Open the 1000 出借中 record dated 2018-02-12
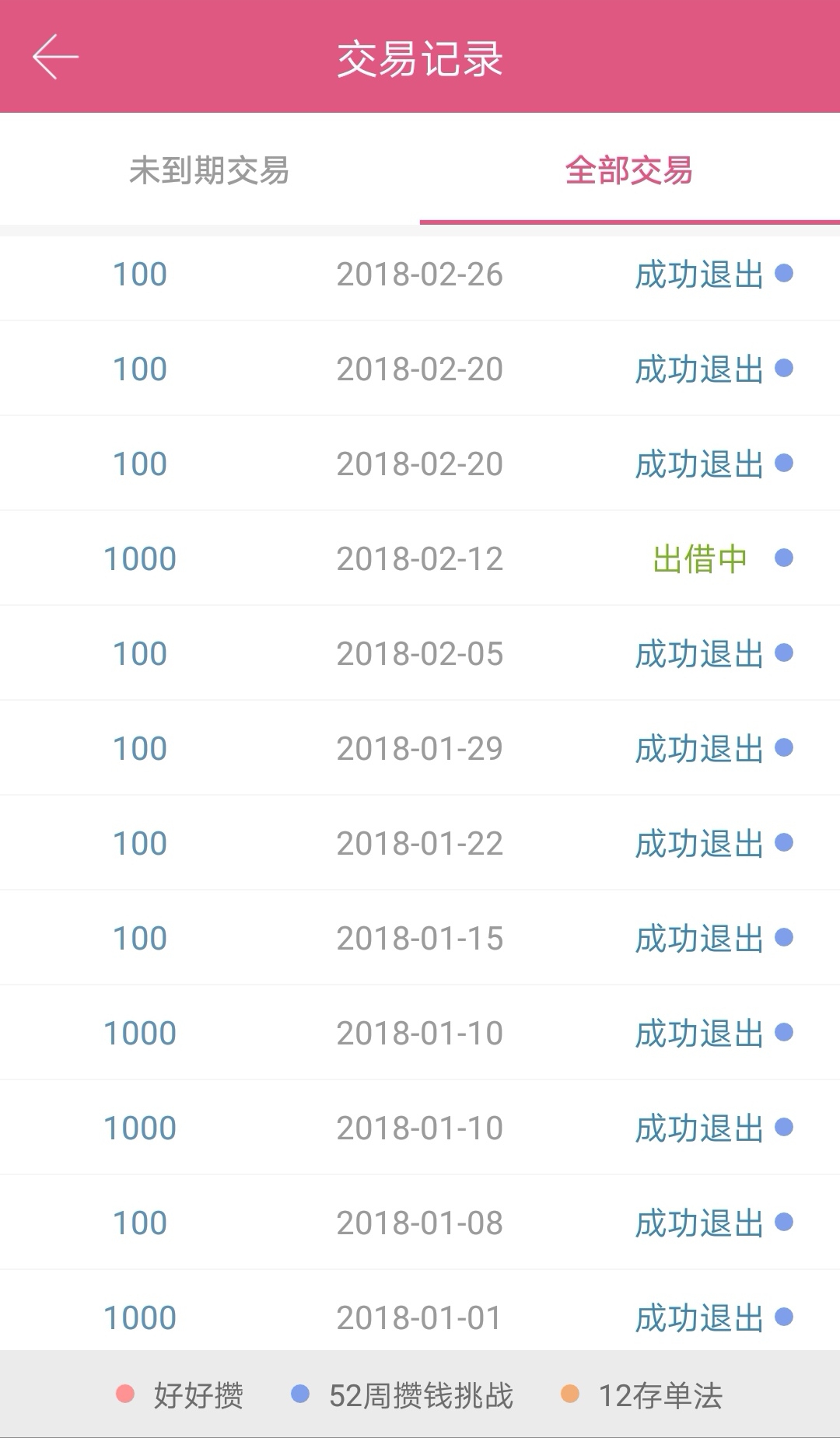 tap(420, 558)
